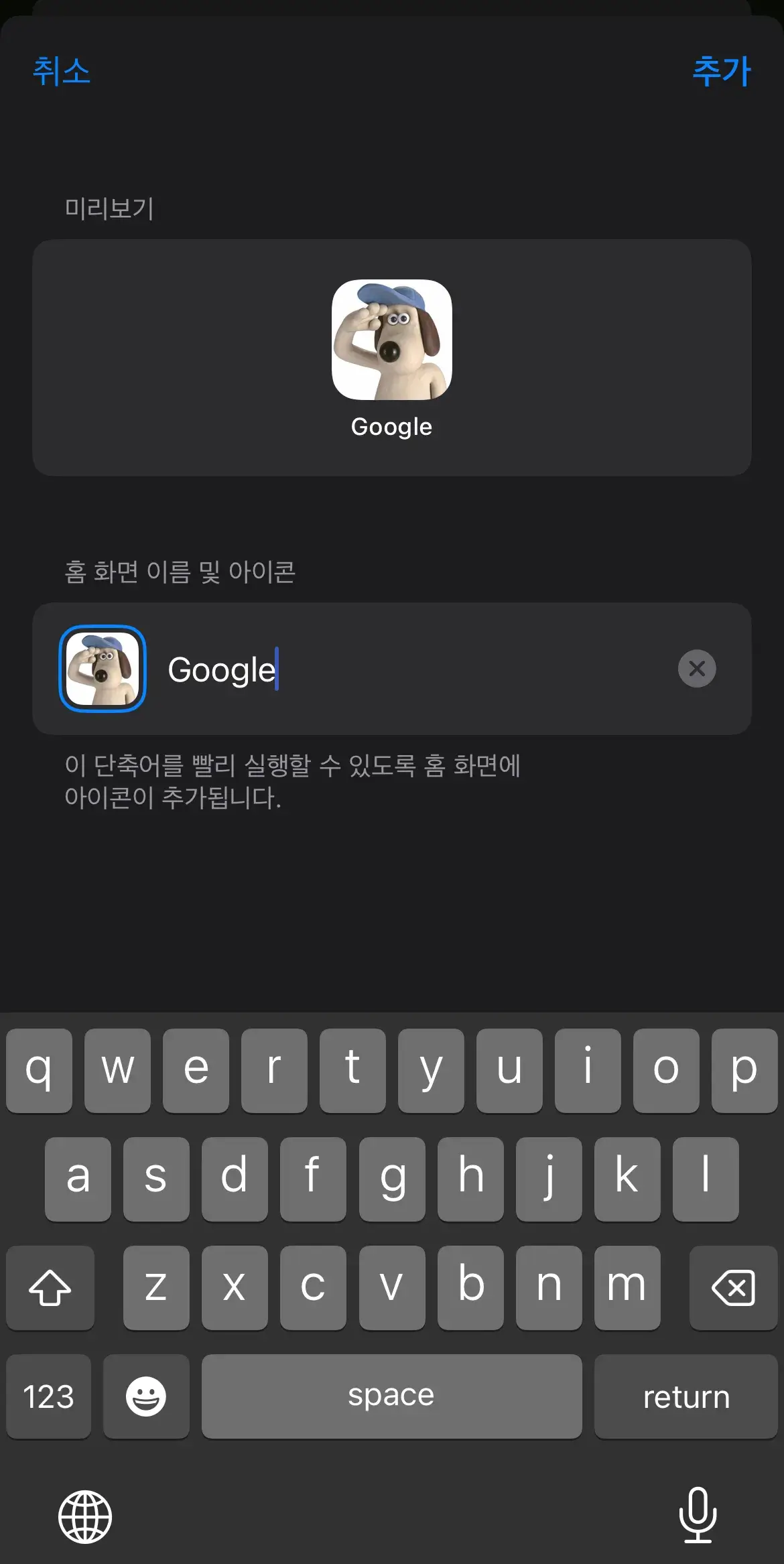Start dictation with the microphone icon
784x1564 pixels.
pos(698,1515)
